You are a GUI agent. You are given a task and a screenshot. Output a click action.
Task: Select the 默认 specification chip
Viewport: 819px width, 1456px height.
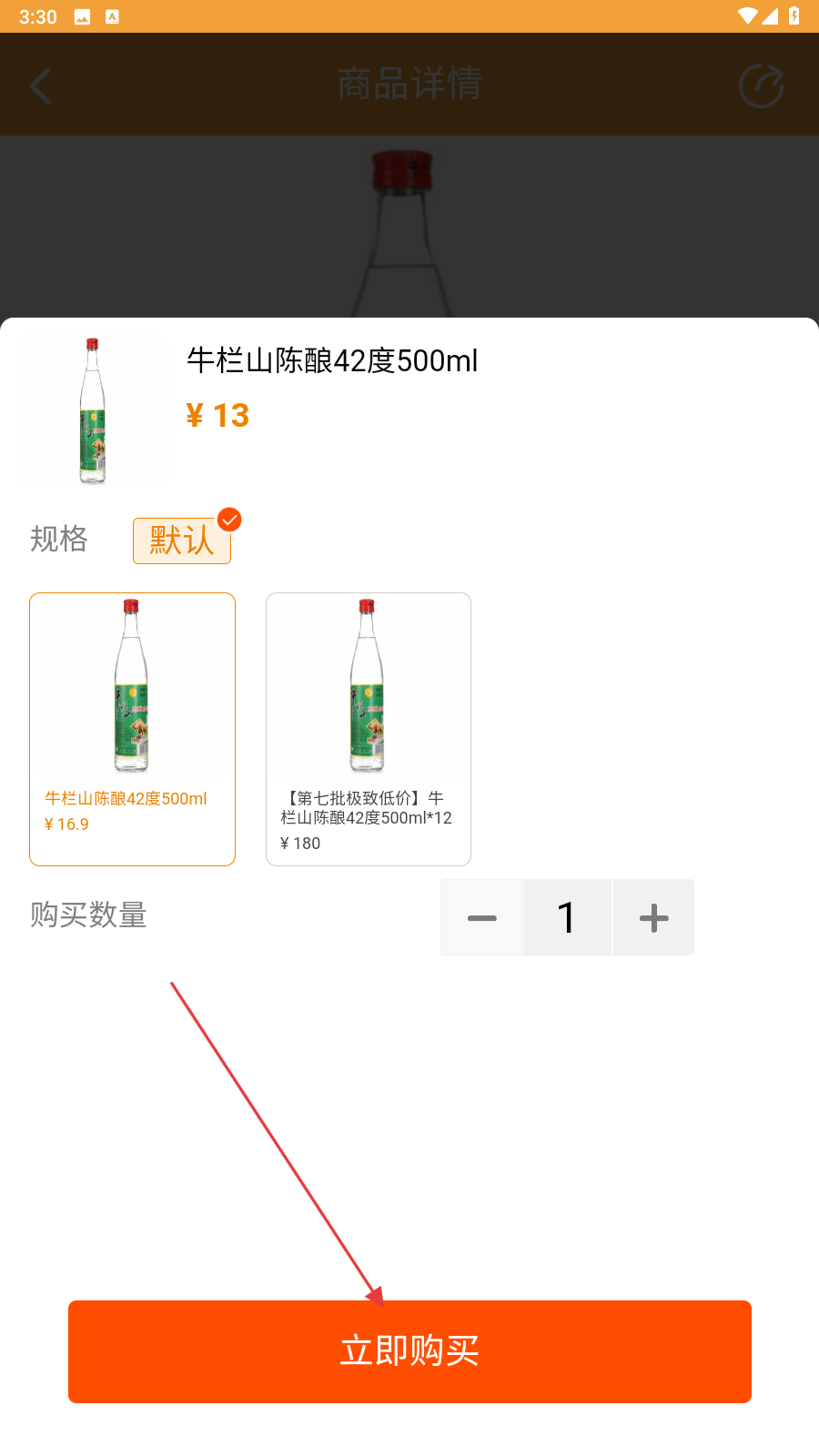click(182, 541)
